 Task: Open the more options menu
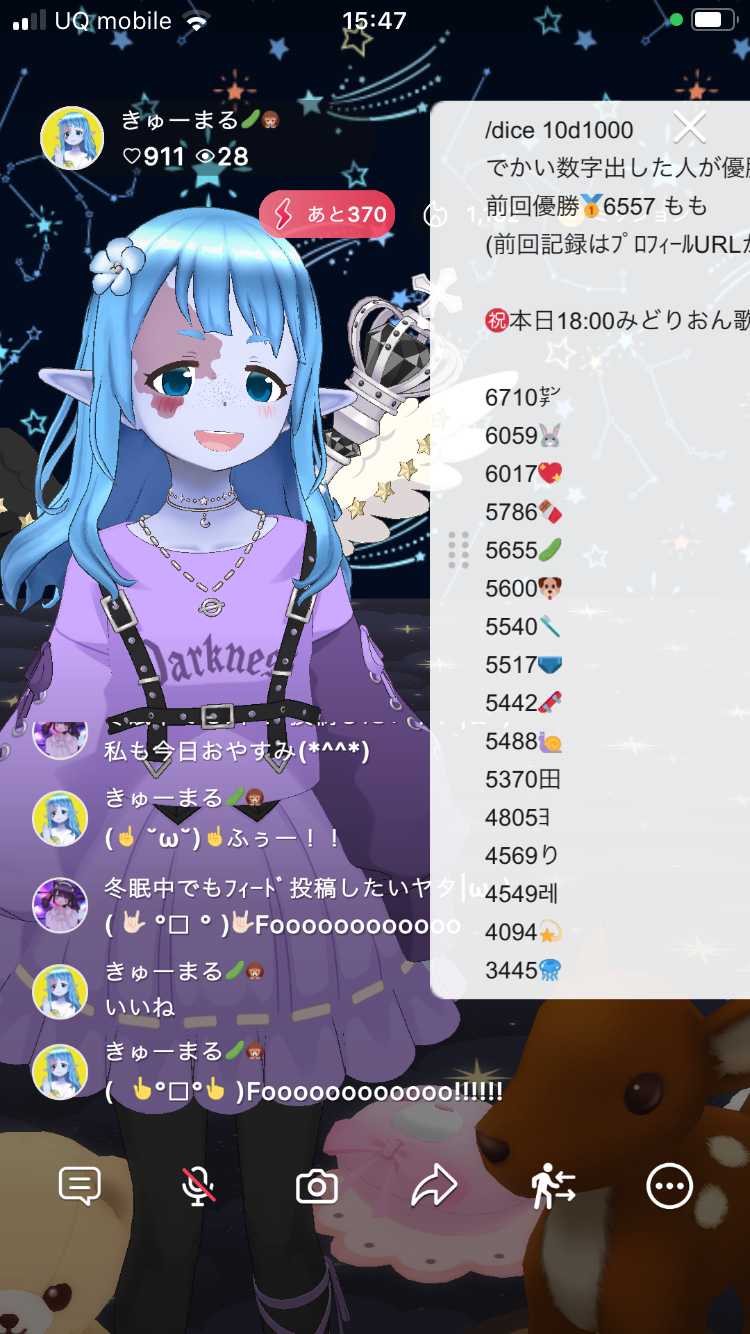click(x=670, y=1187)
